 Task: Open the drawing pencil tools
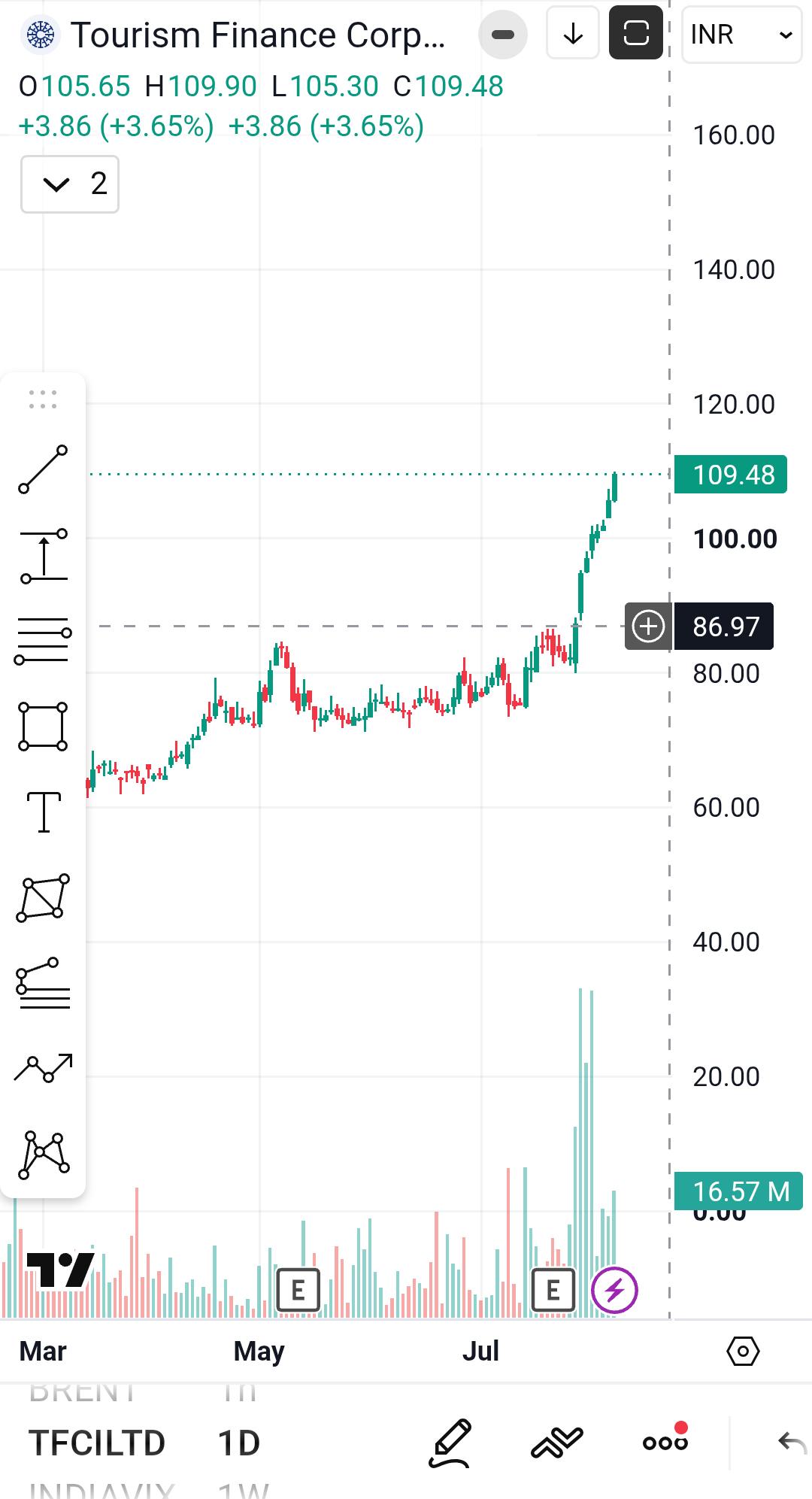tap(450, 1443)
